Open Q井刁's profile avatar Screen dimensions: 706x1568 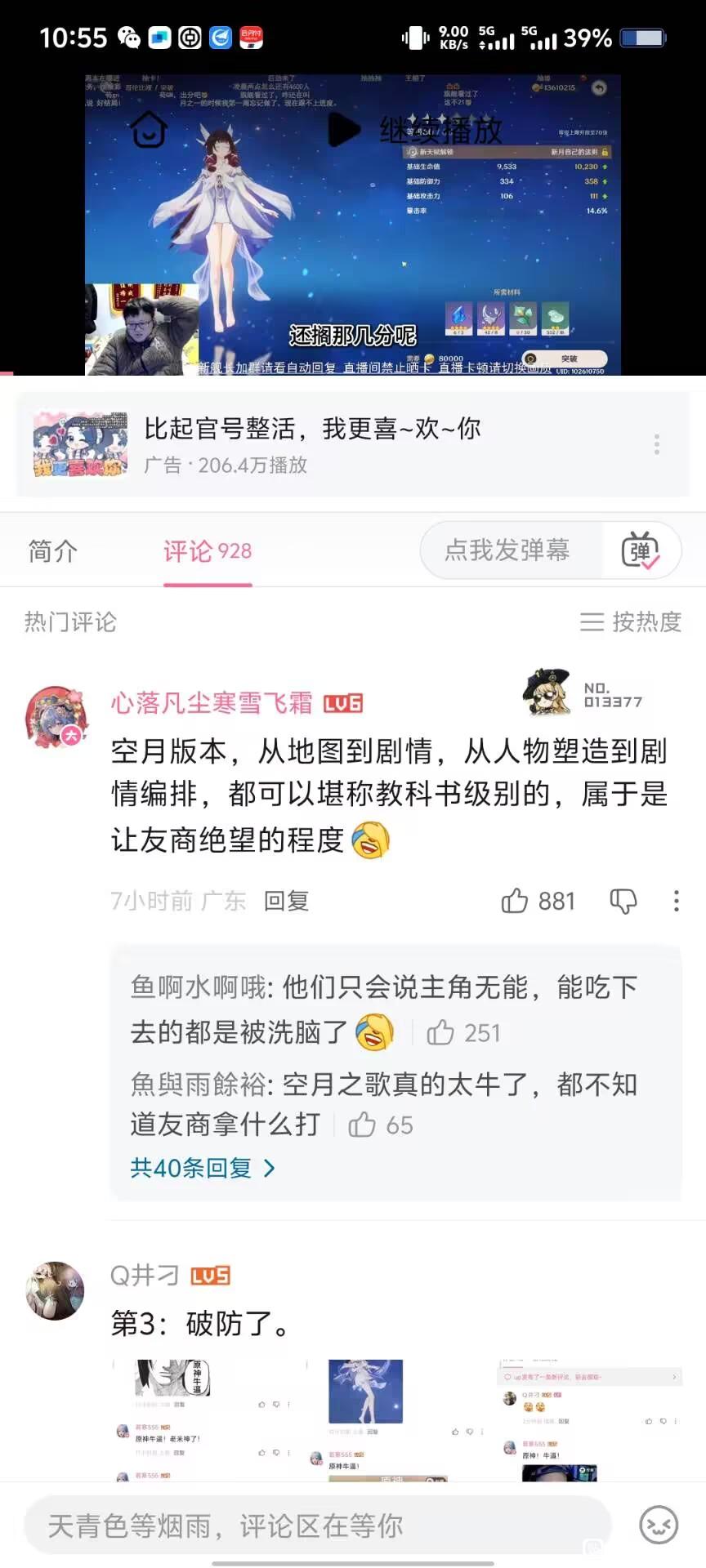coord(56,1291)
